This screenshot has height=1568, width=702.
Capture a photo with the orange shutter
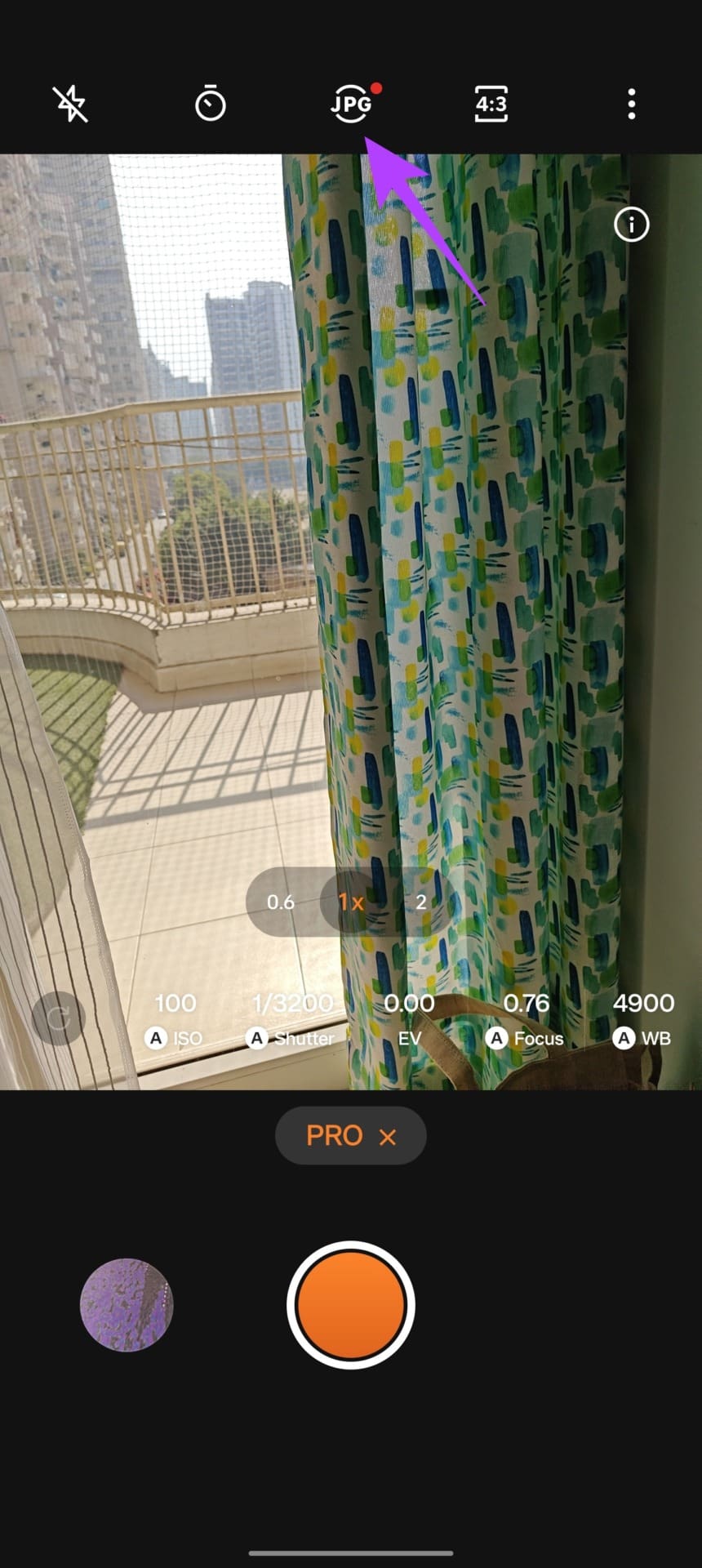pyautogui.click(x=351, y=1304)
